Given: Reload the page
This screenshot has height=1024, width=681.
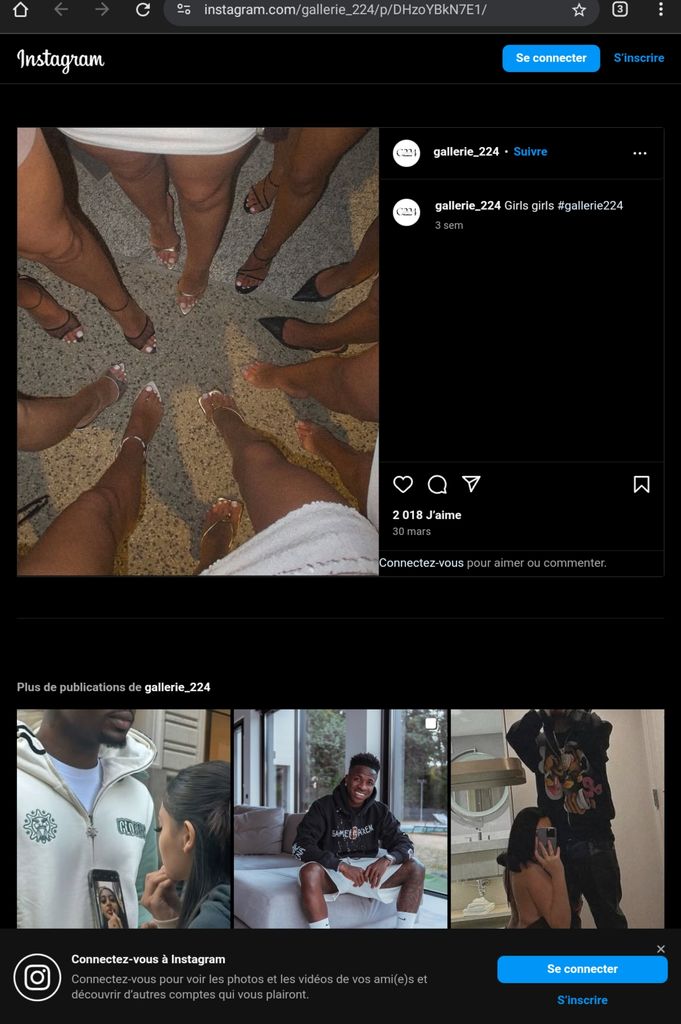Looking at the screenshot, I should pyautogui.click(x=143, y=10).
